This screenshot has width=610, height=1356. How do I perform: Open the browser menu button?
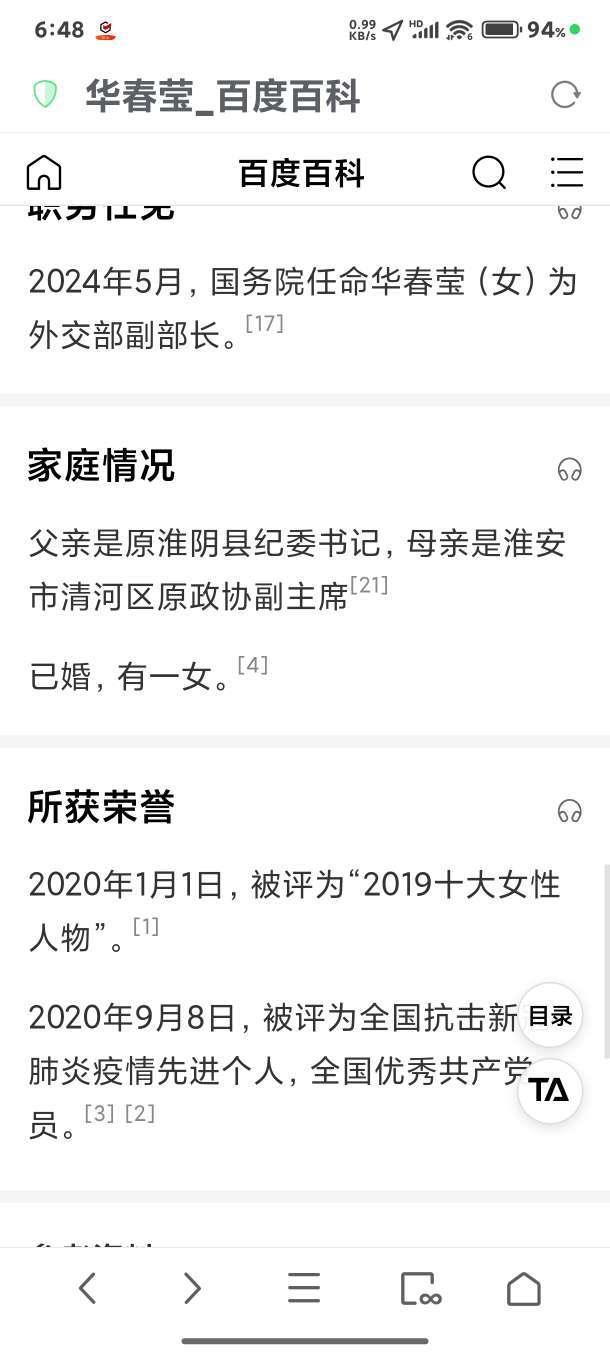[x=304, y=1288]
